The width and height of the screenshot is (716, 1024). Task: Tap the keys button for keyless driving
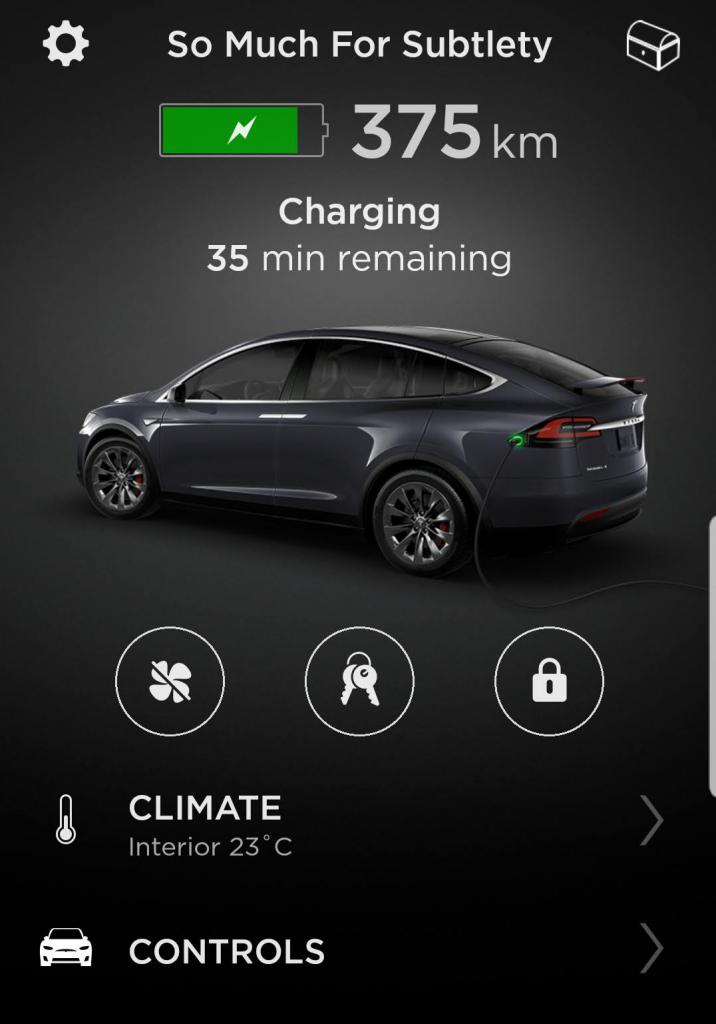[359, 681]
